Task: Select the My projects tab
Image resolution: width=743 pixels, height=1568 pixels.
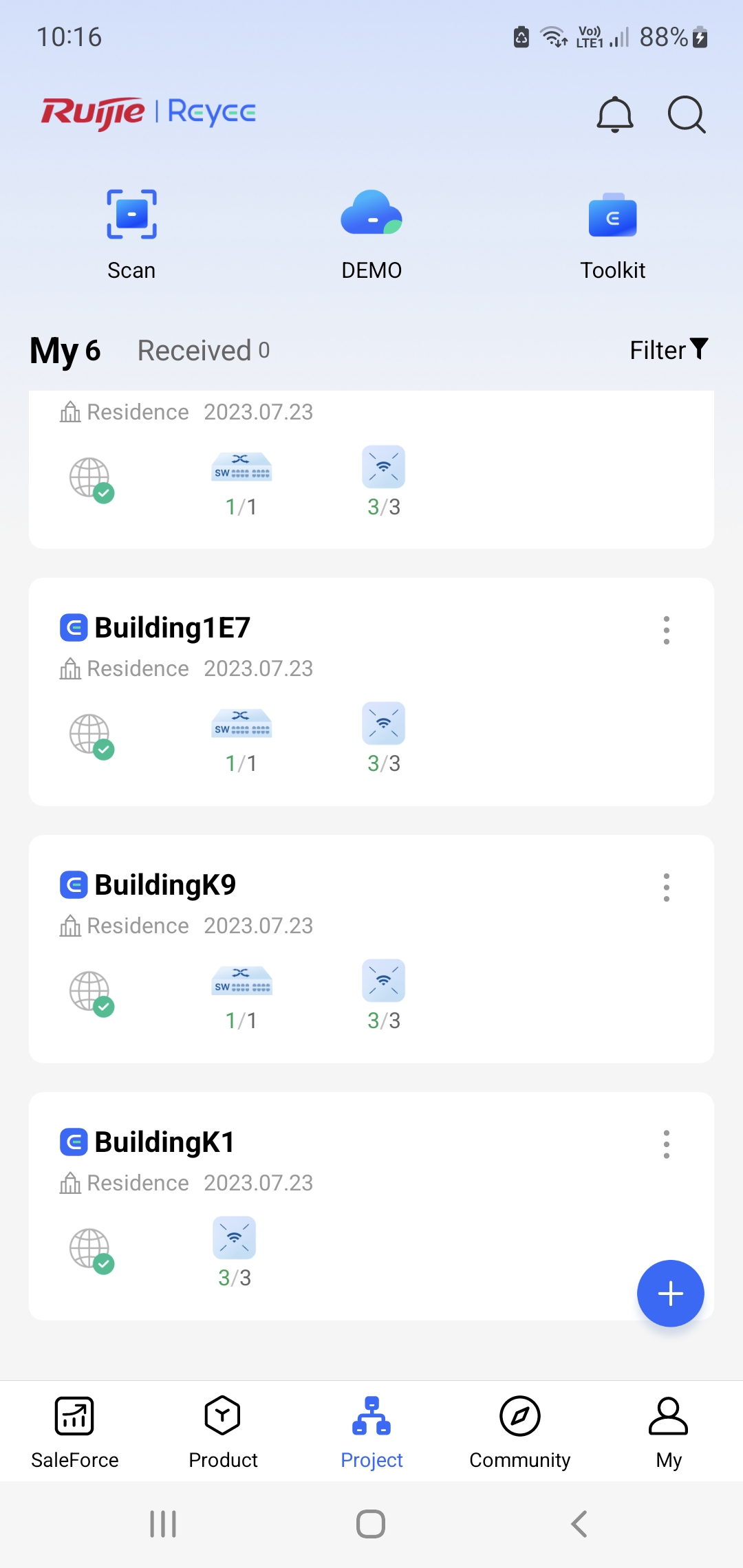Action: click(x=65, y=351)
